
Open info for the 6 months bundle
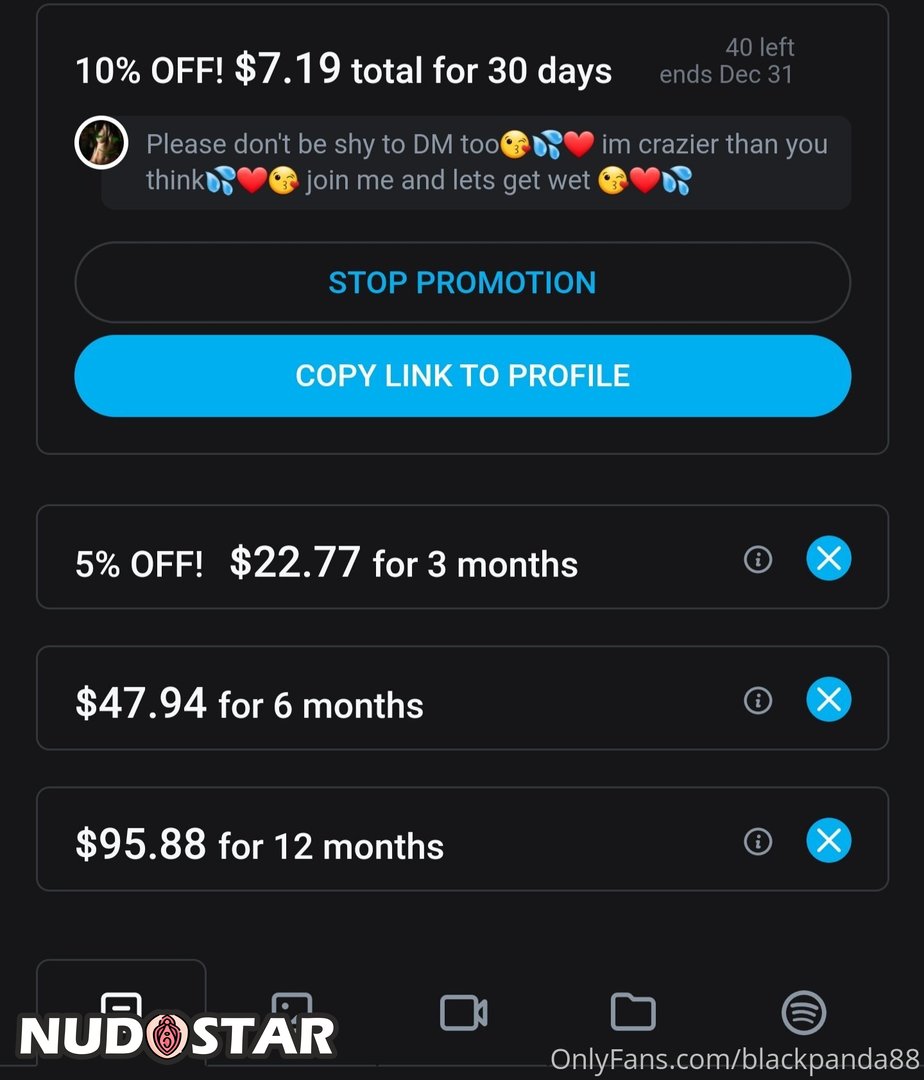pyautogui.click(x=758, y=700)
